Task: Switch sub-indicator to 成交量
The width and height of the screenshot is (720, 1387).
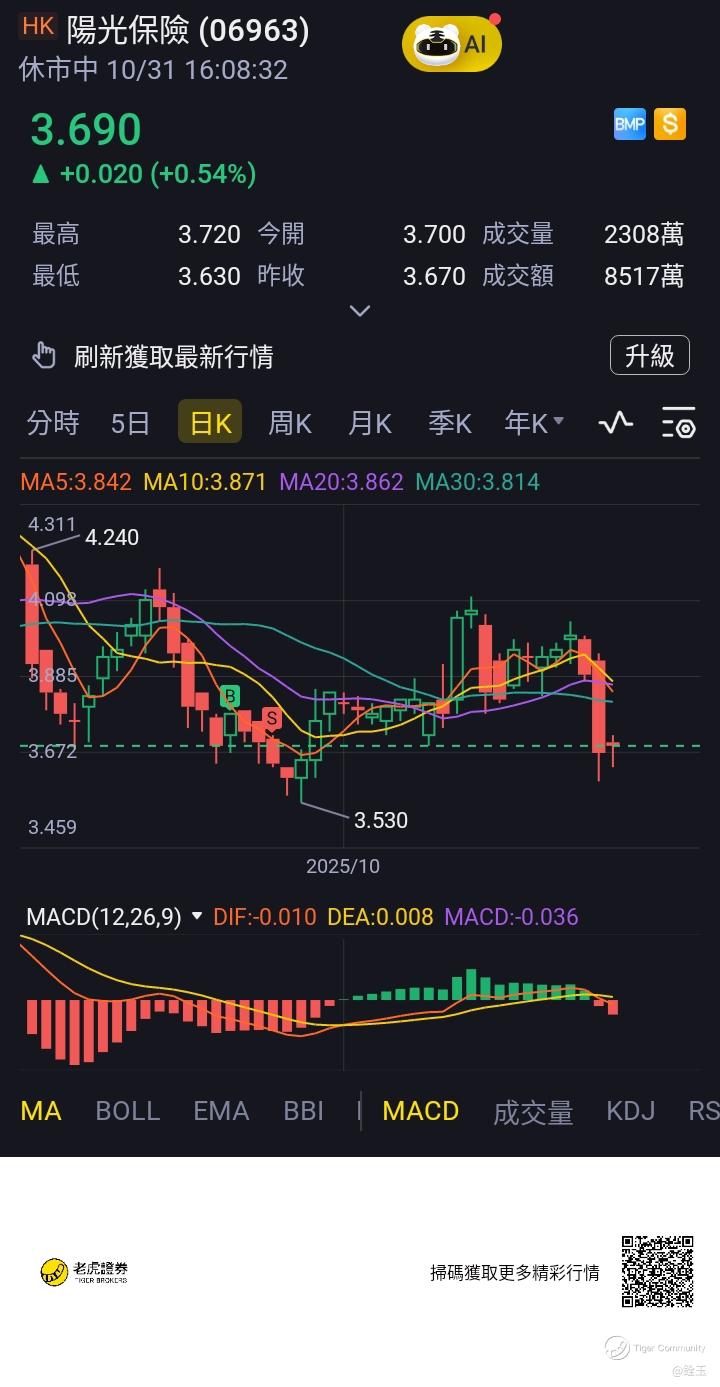Action: [x=533, y=1111]
